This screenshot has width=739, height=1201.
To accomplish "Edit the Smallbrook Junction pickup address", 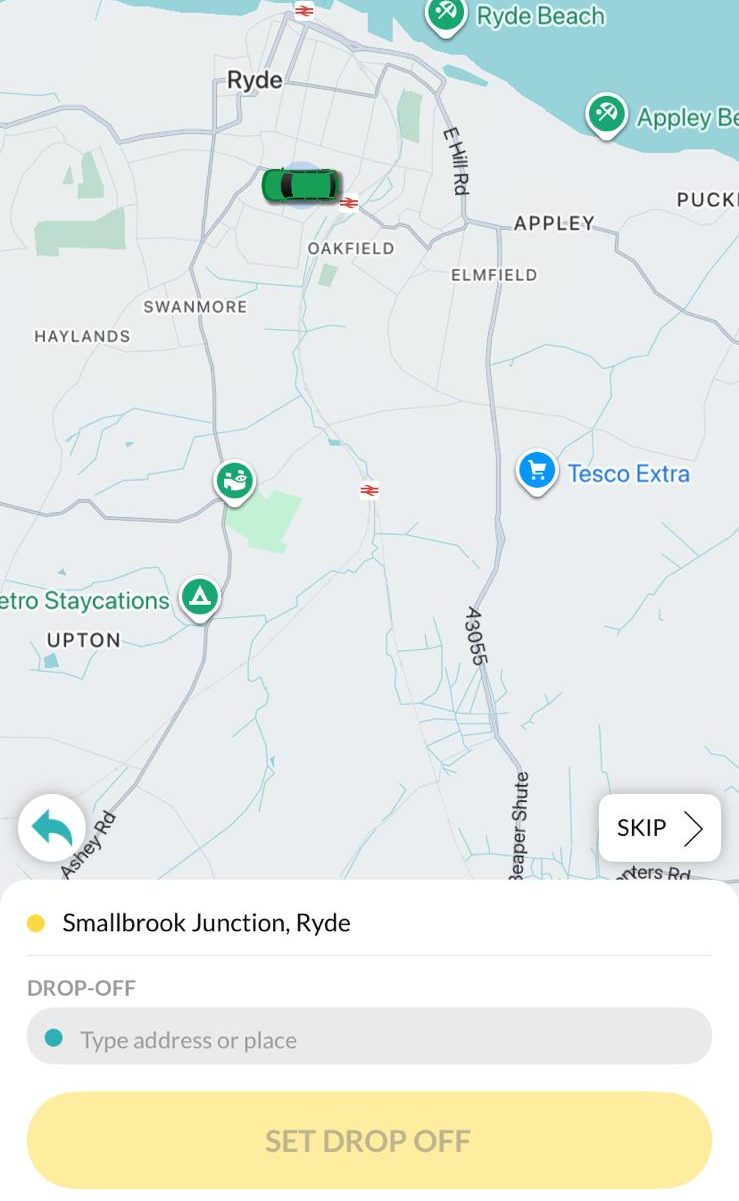I will 206,923.
